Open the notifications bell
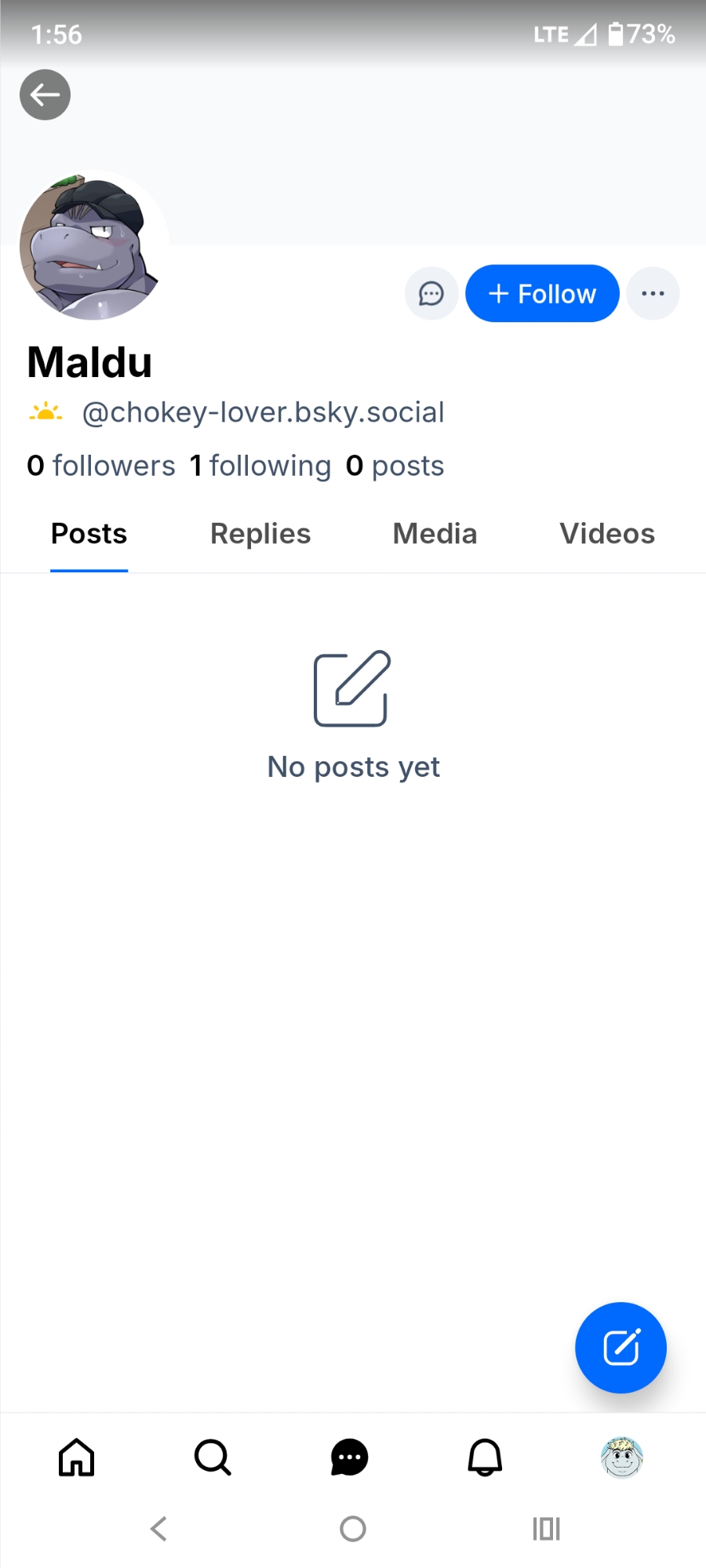The image size is (706, 1568). [x=485, y=1457]
